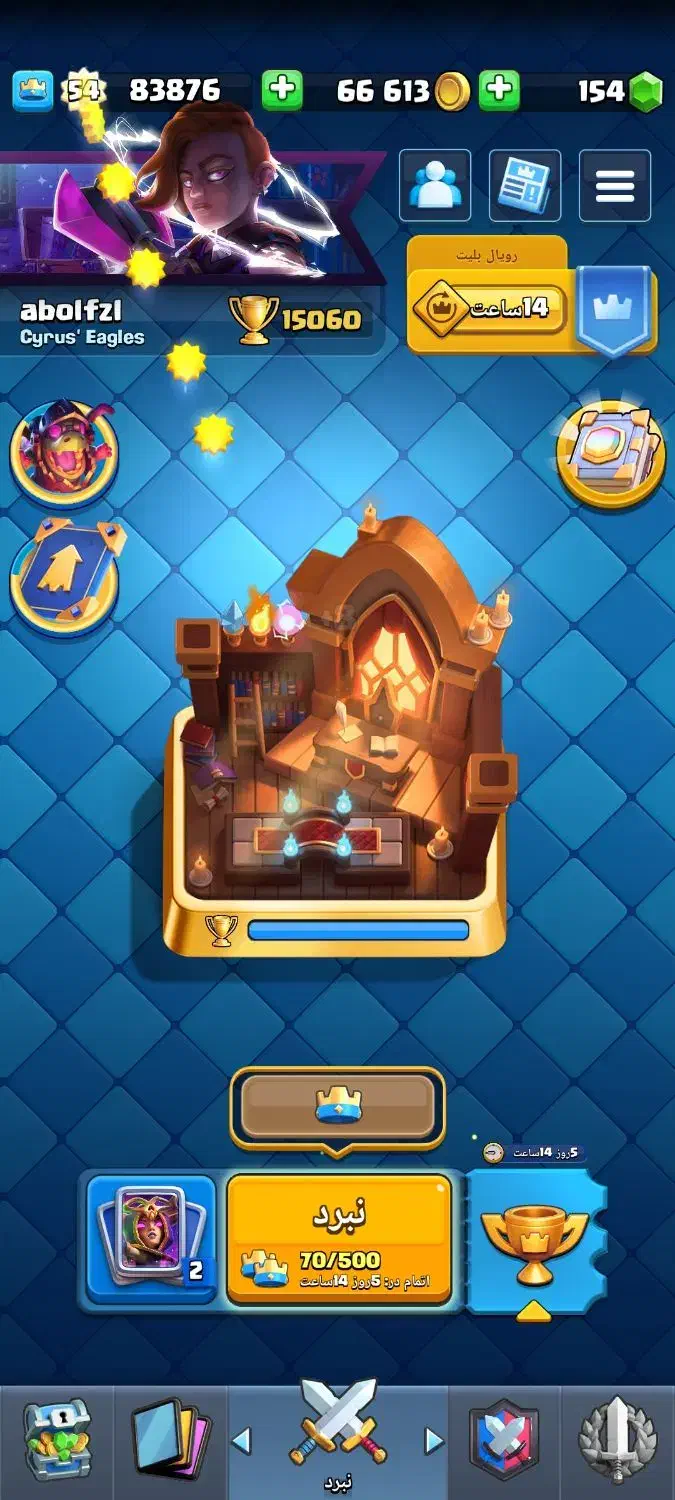Open the arena trophy road display
The image size is (675, 1500).
pyautogui.click(x=336, y=735)
